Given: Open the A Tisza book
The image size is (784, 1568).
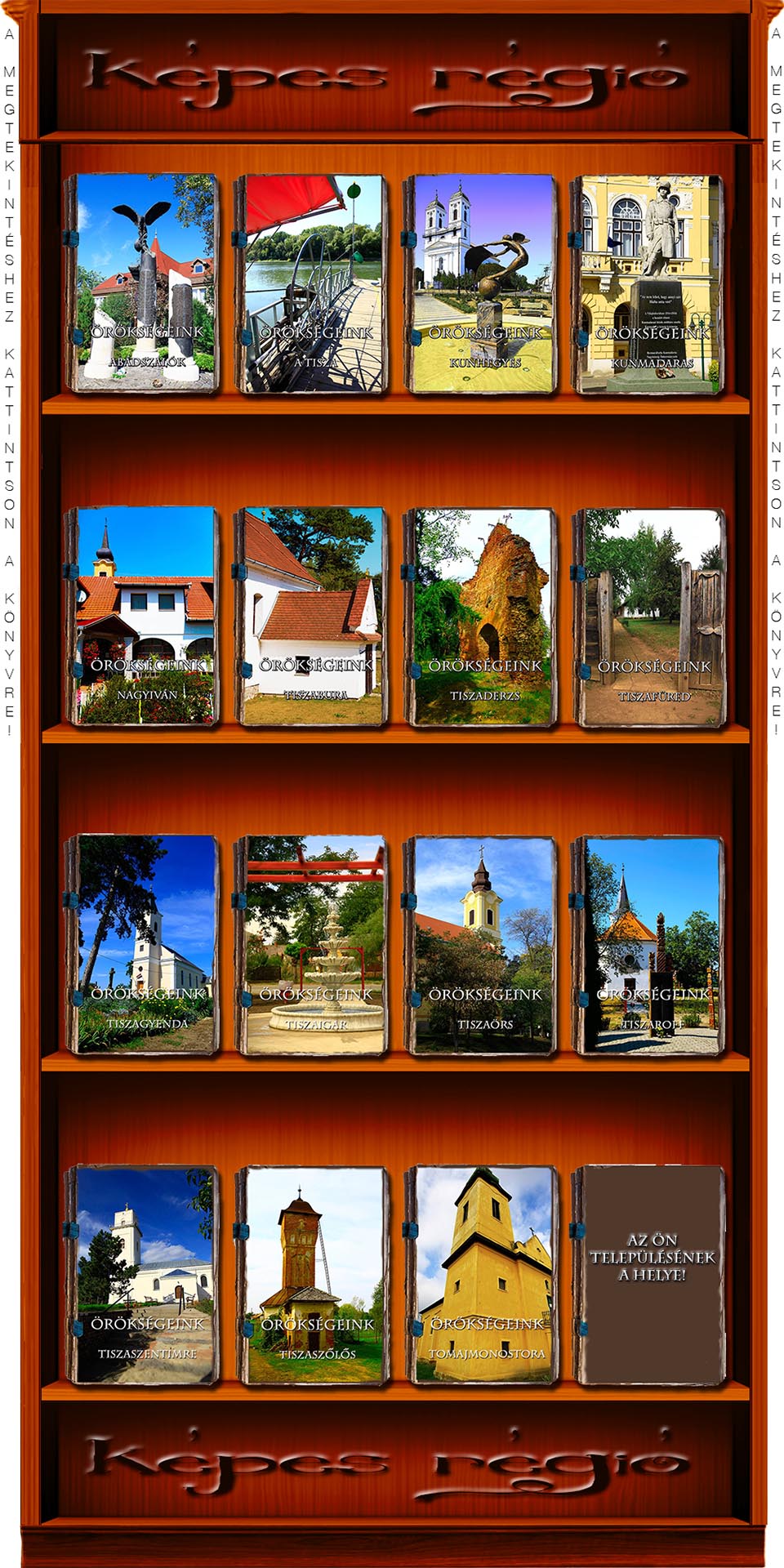Looking at the screenshot, I should (310, 283).
